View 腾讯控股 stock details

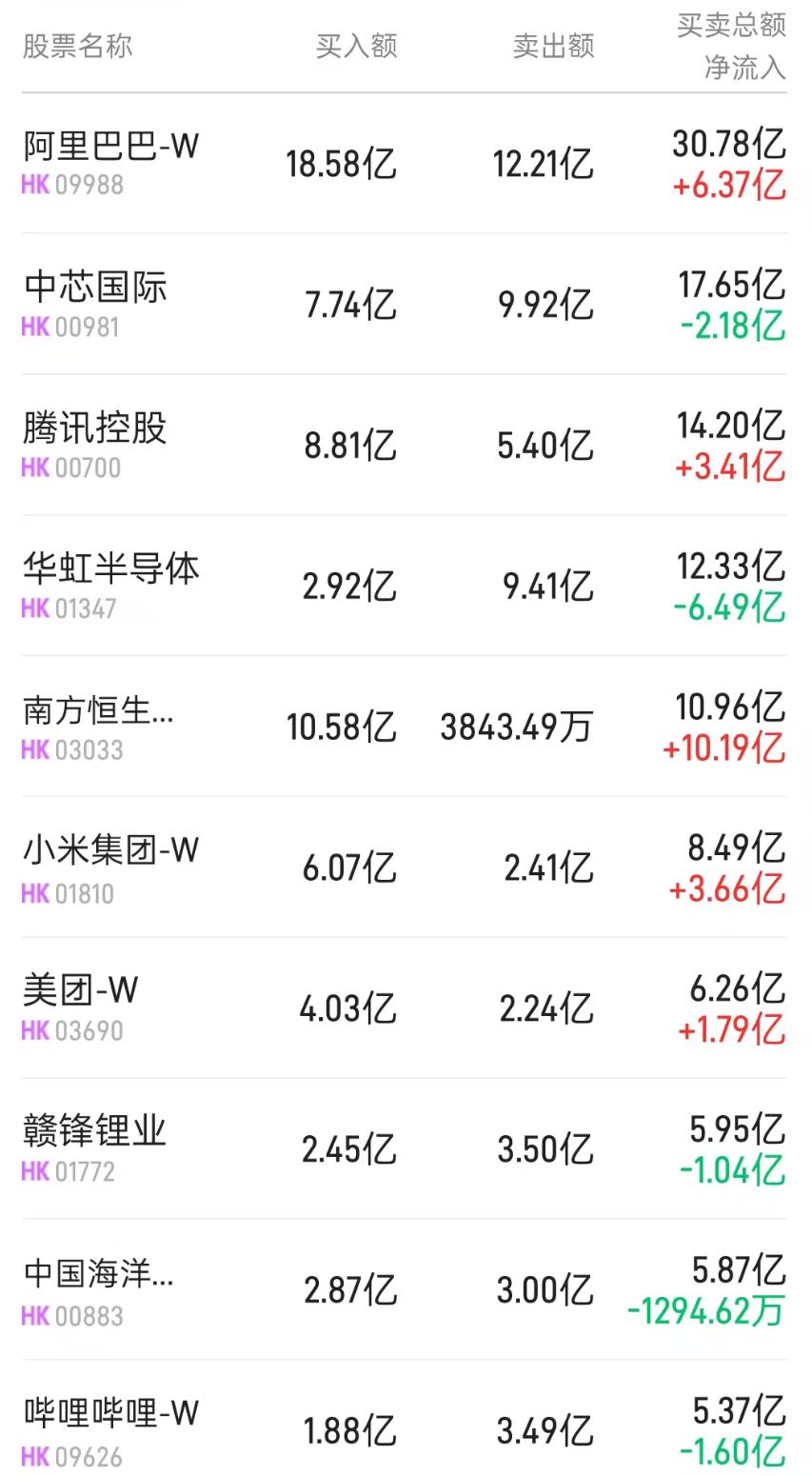[x=95, y=429]
